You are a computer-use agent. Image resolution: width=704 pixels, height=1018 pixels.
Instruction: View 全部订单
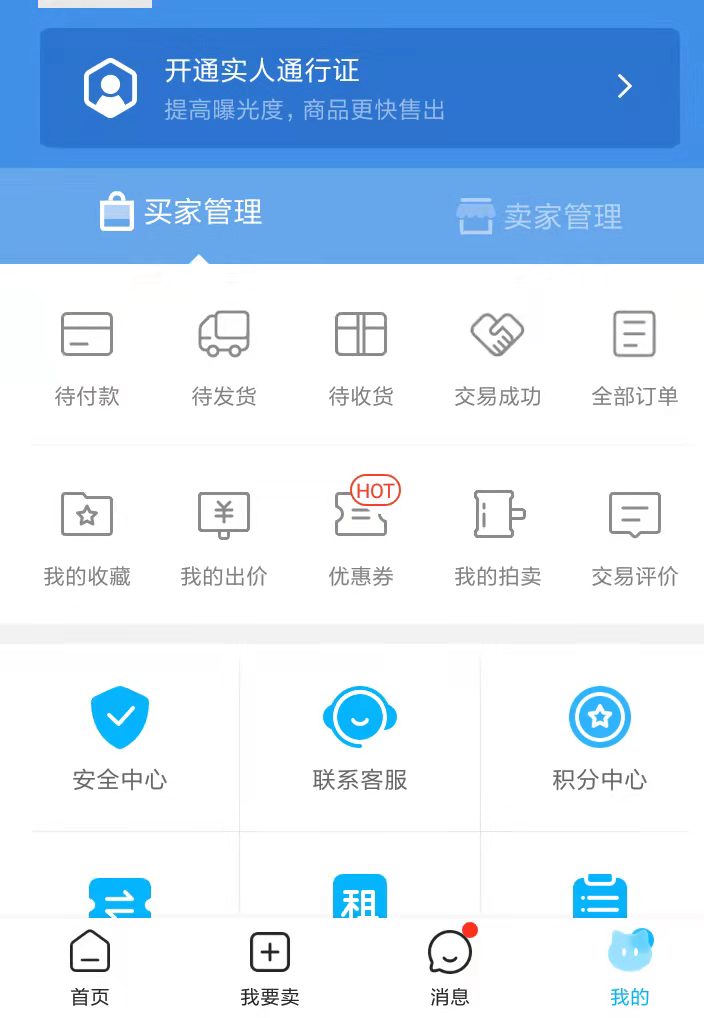coord(634,357)
